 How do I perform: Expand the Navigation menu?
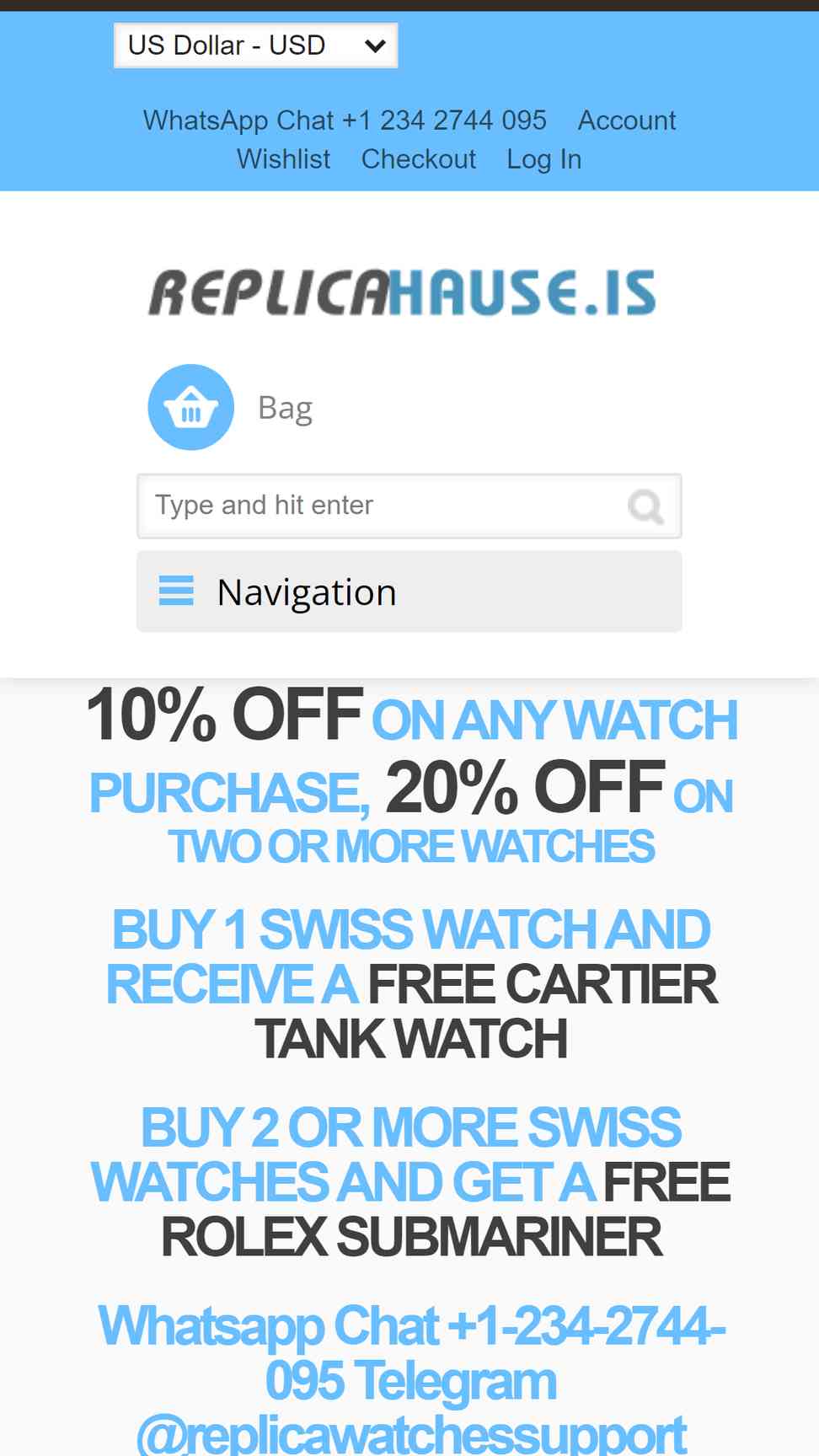pyautogui.click(x=409, y=591)
